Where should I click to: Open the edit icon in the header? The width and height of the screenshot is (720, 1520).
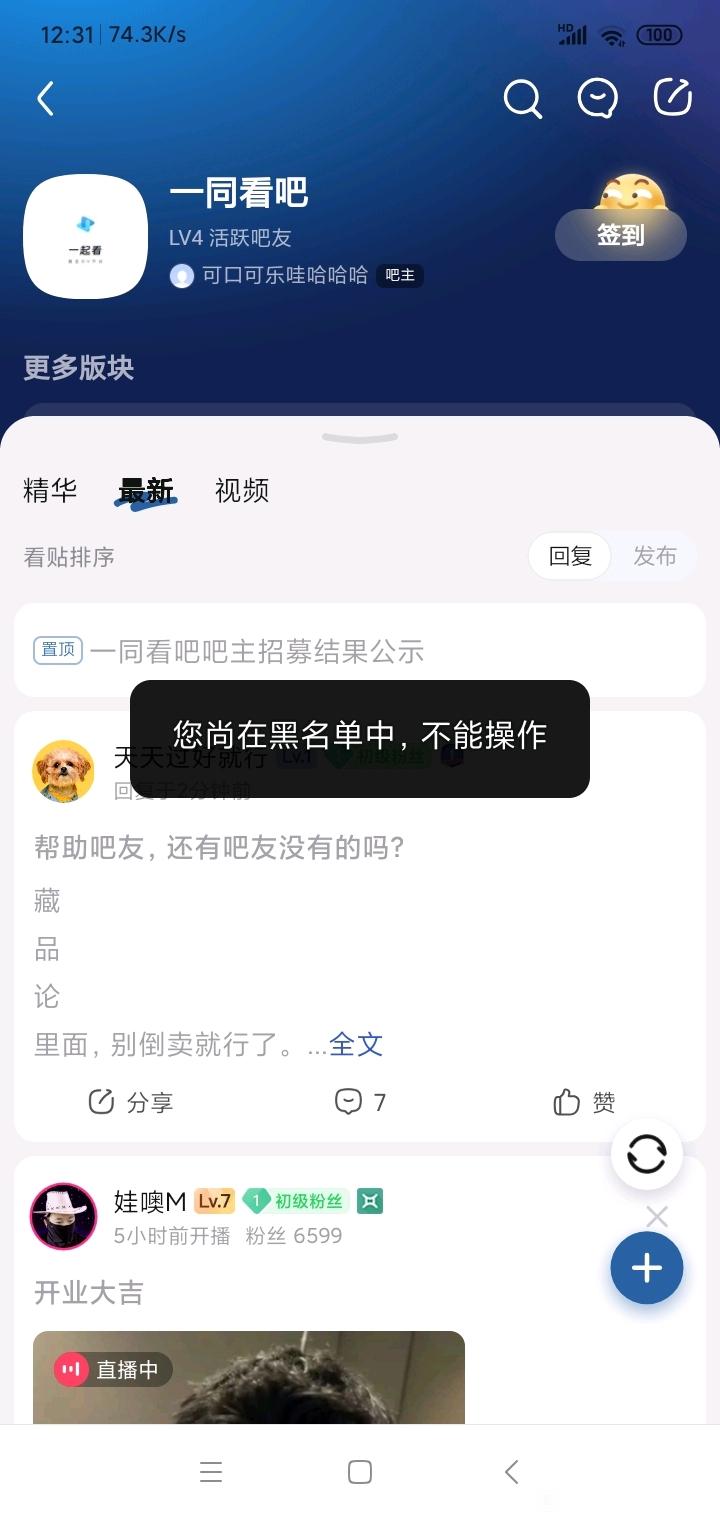672,98
